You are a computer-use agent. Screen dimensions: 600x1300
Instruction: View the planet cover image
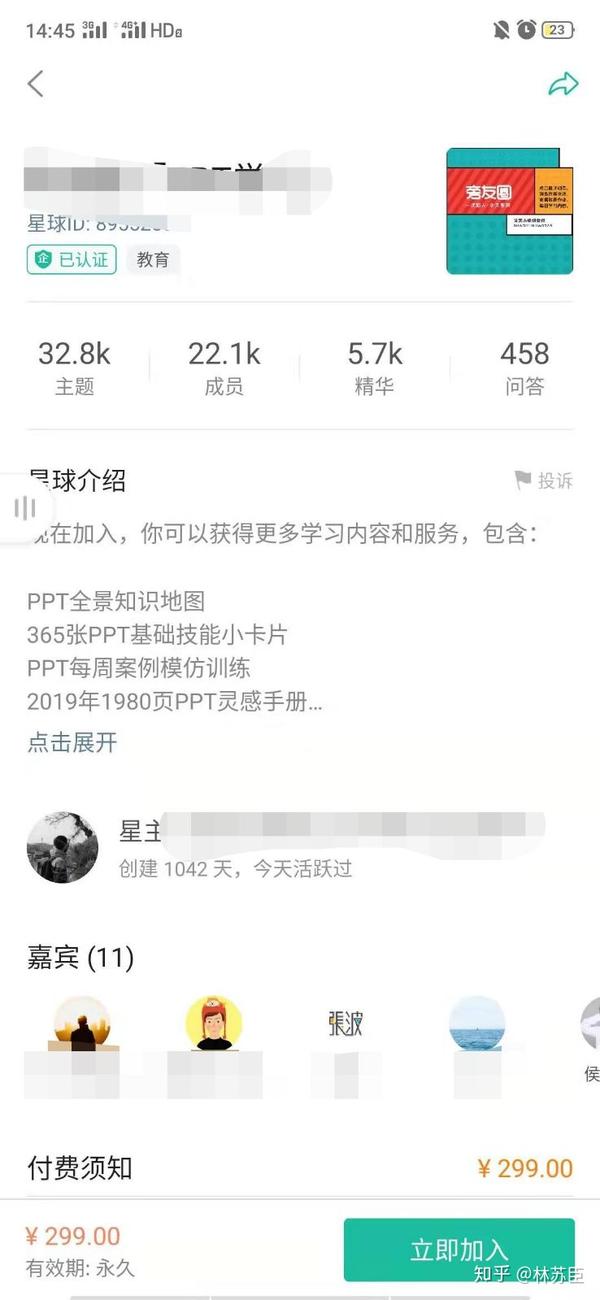[x=510, y=211]
